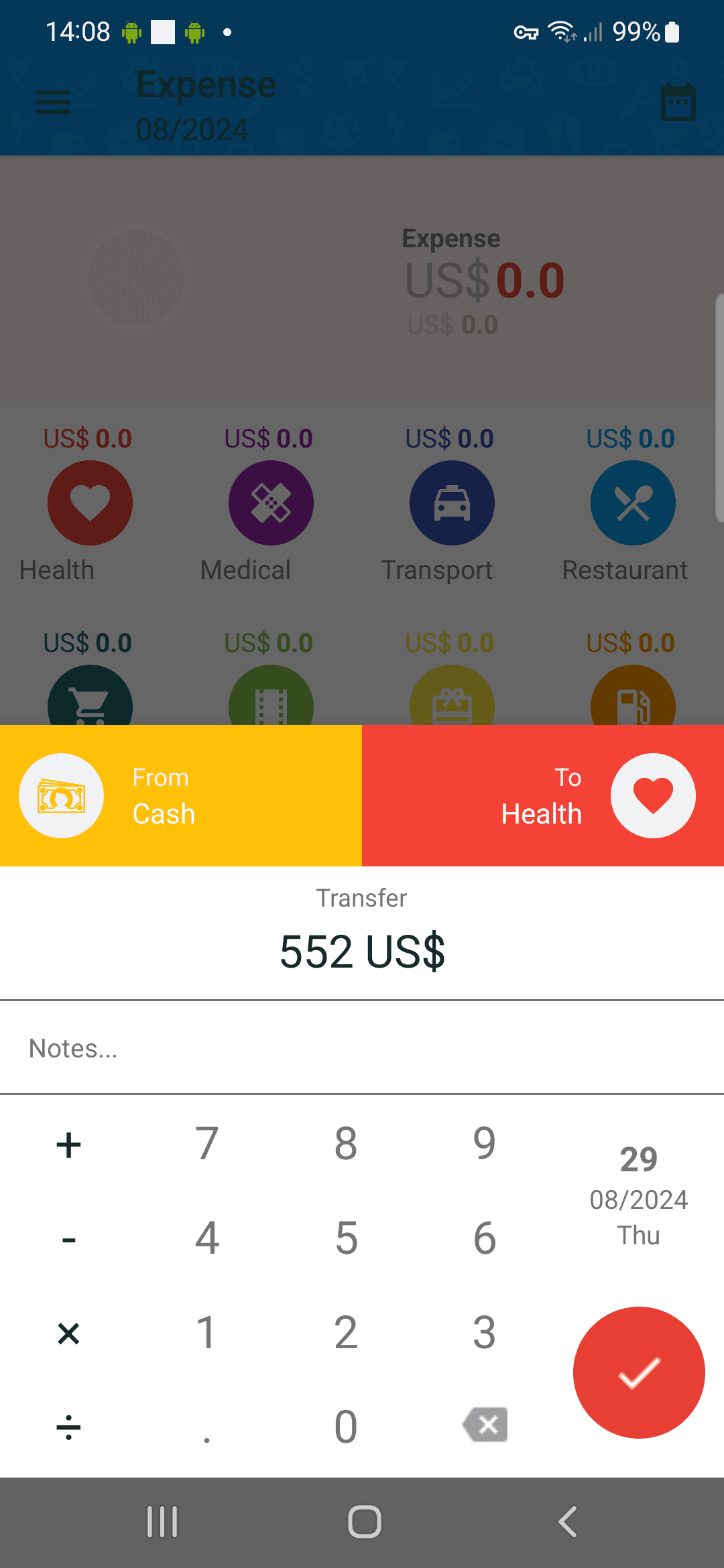Select the multiplication operator
724x1568 pixels.
click(68, 1333)
